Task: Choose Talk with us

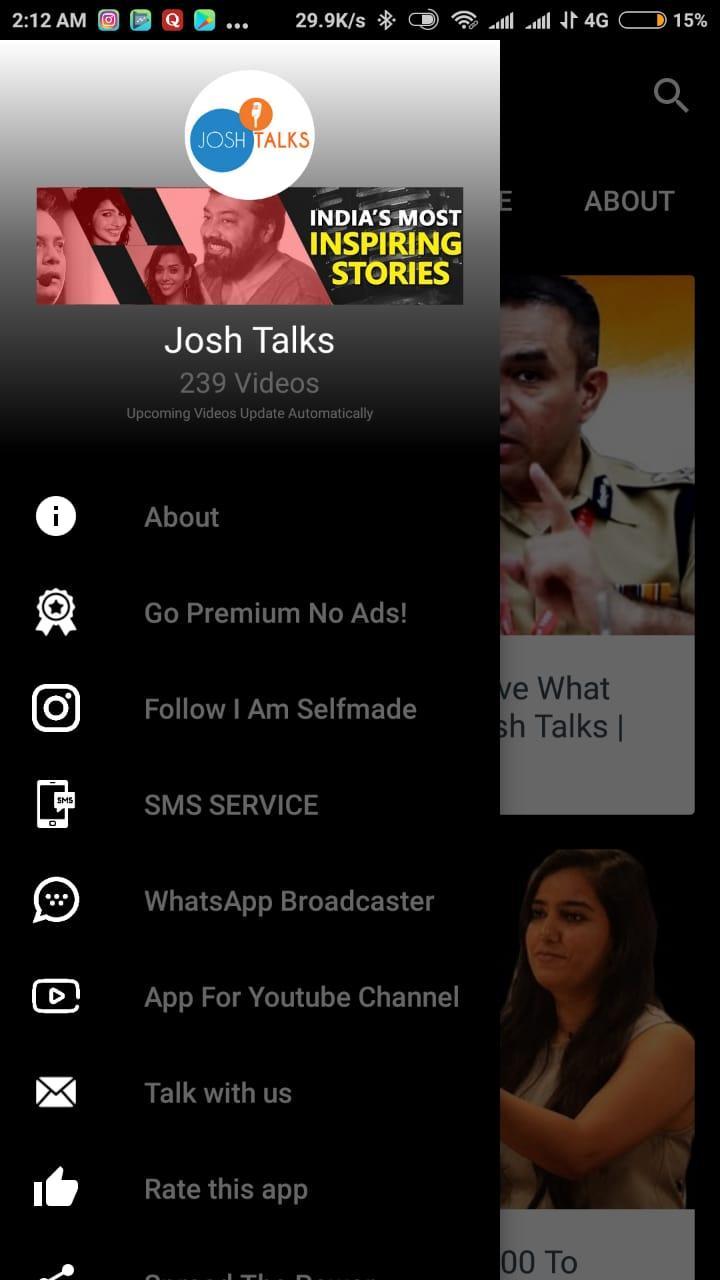Action: pyautogui.click(x=218, y=1093)
